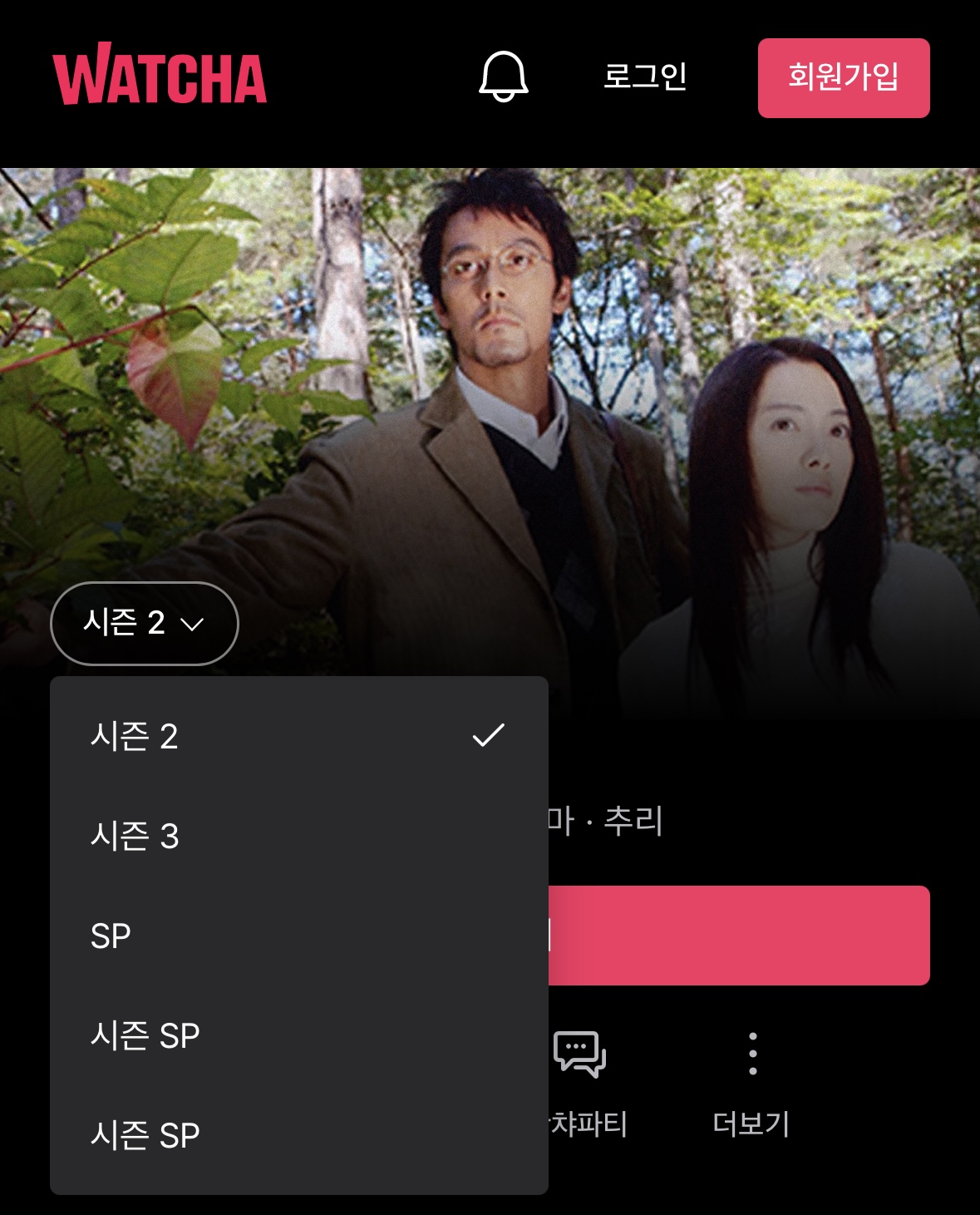Image resolution: width=980 pixels, height=1215 pixels.
Task: Tap the 회원가입 sign-up button
Action: tap(843, 77)
